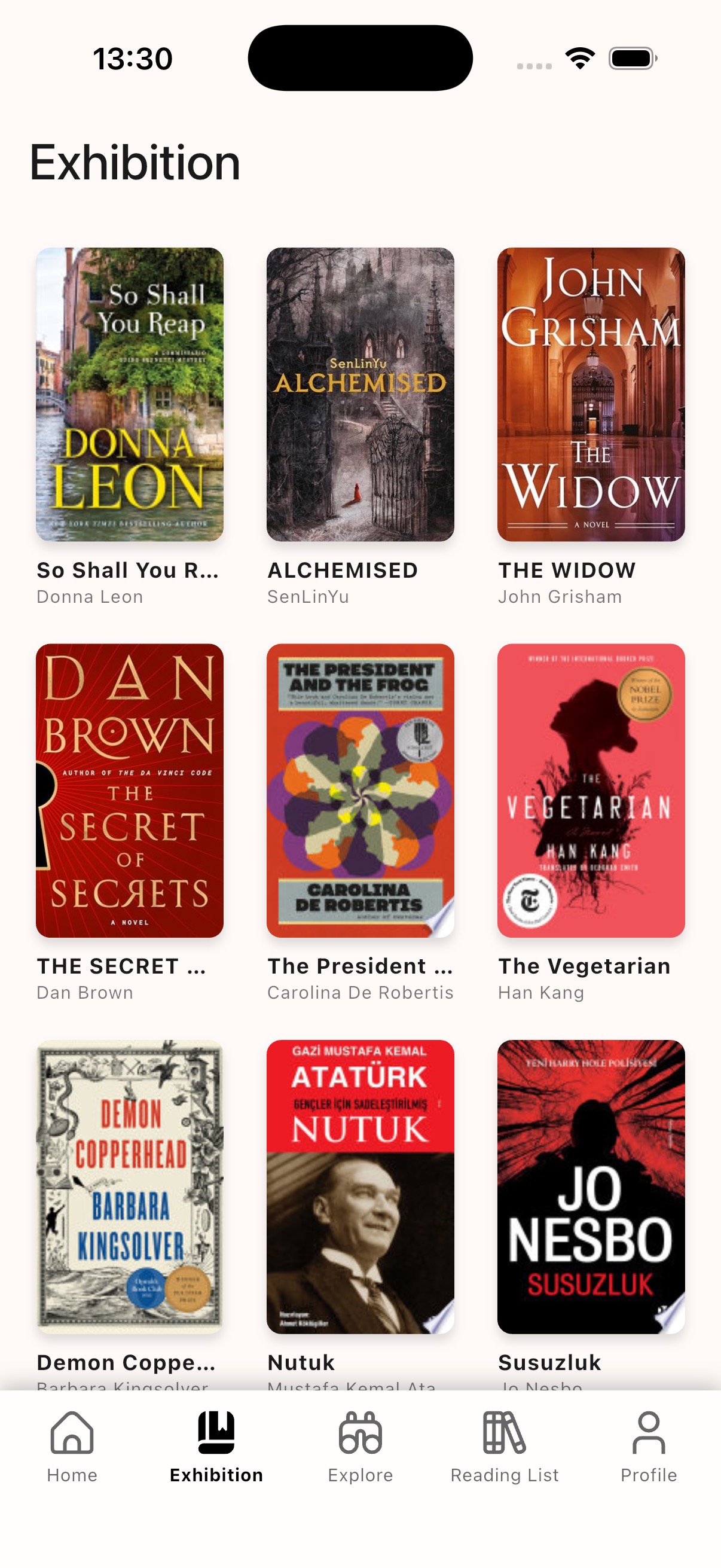Viewport: 721px width, 1568px height.
Task: View the Demon Copperhead book cover
Action: (x=130, y=1186)
